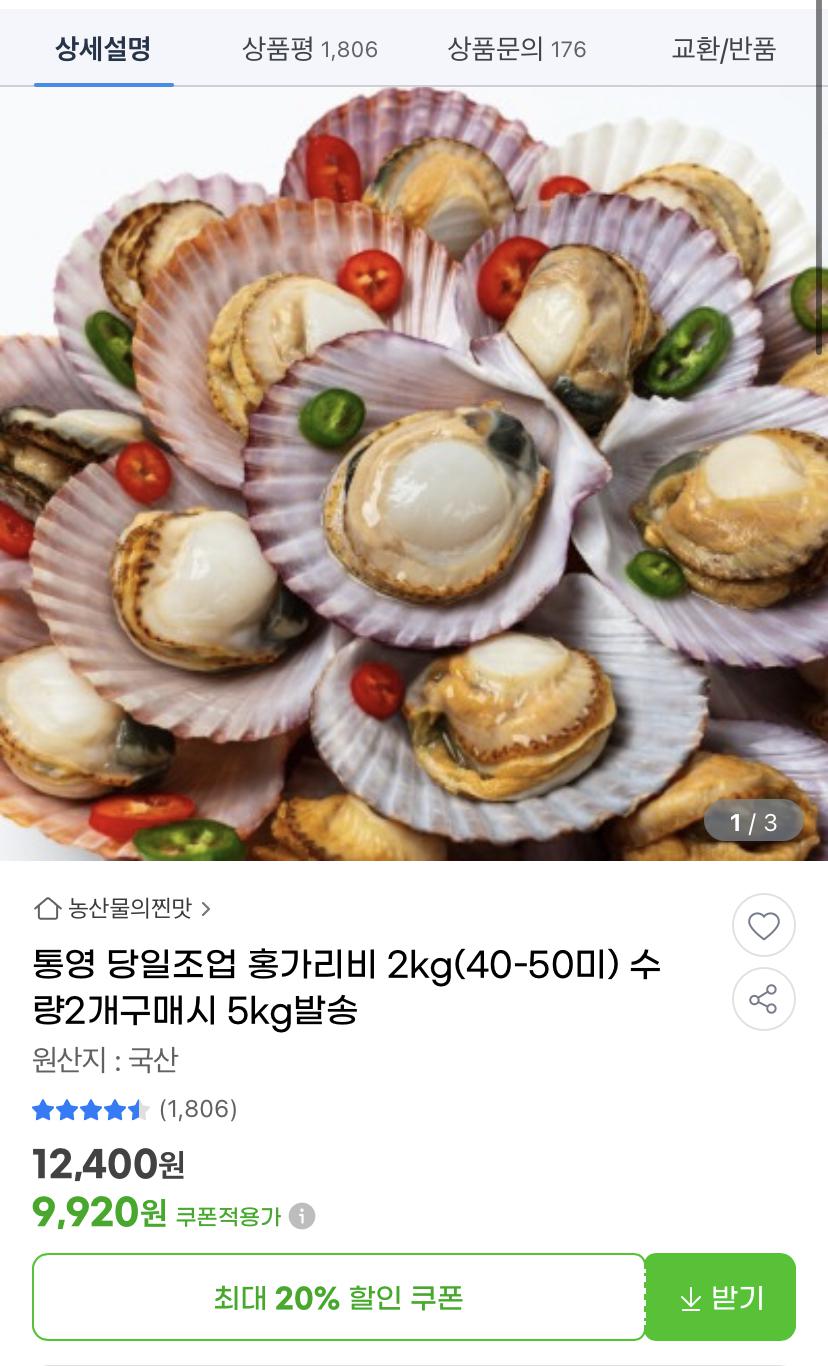Share this product
Image resolution: width=828 pixels, height=1366 pixels.
(x=763, y=999)
